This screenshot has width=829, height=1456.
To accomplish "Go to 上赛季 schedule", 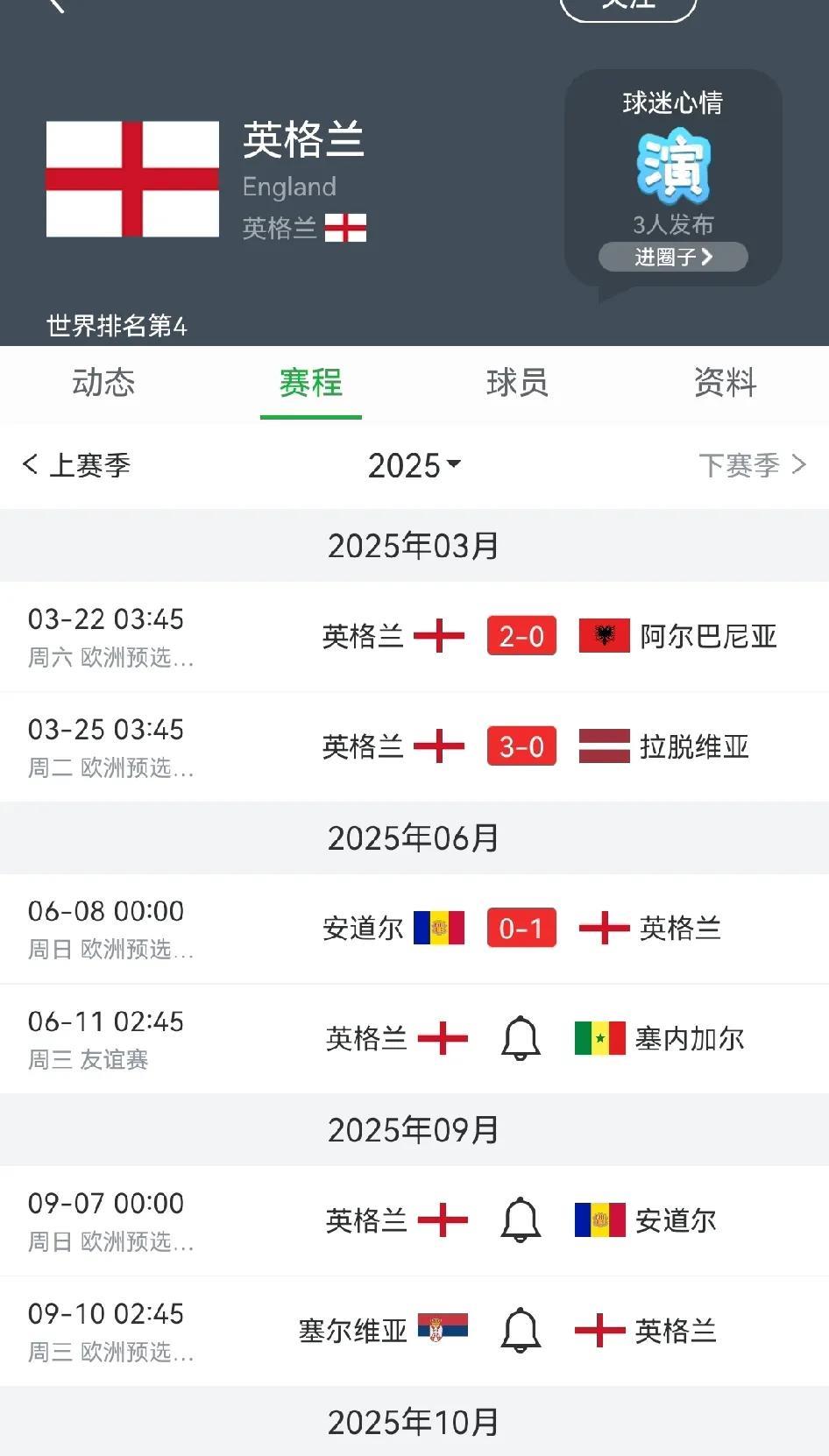I will pos(76,464).
